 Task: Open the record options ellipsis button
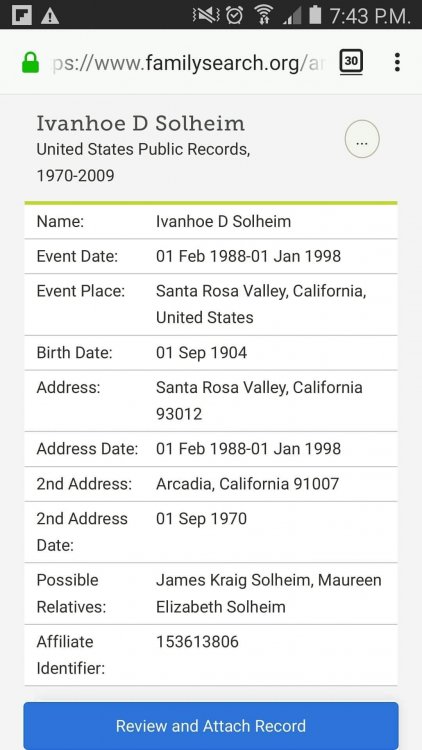tap(362, 139)
